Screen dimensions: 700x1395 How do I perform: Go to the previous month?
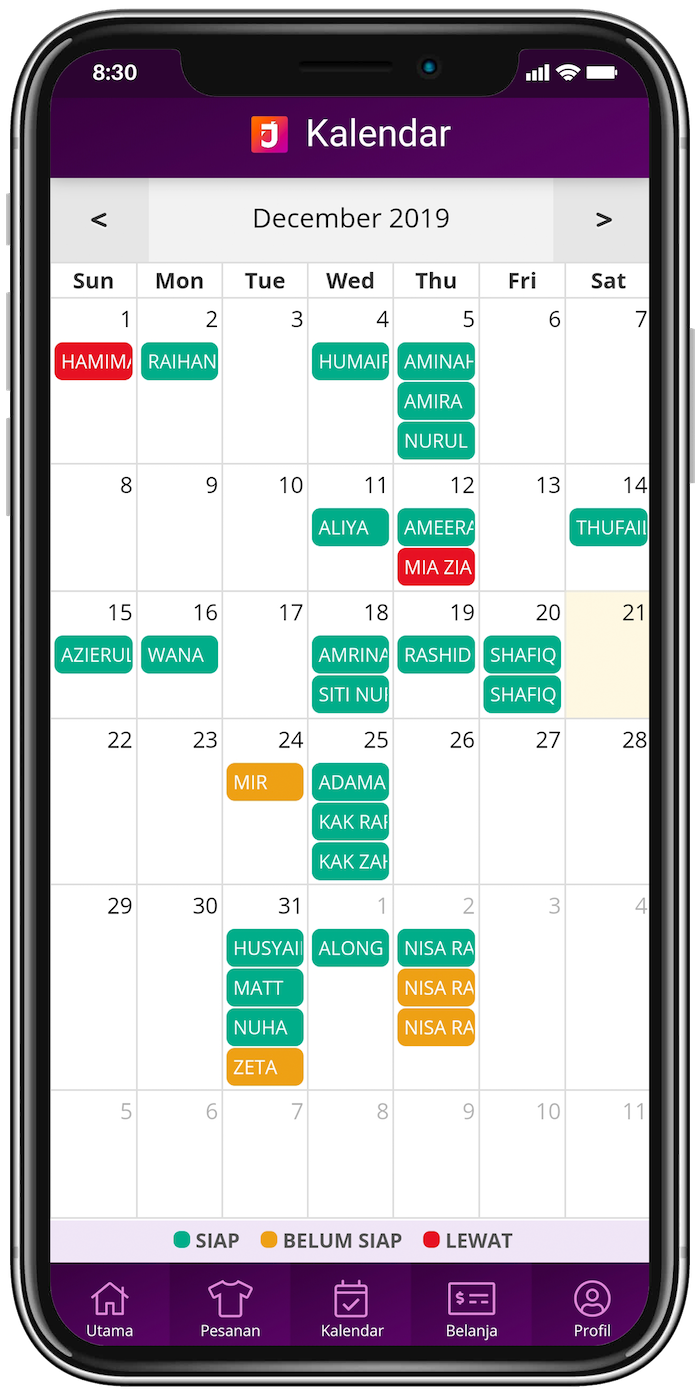(99, 220)
